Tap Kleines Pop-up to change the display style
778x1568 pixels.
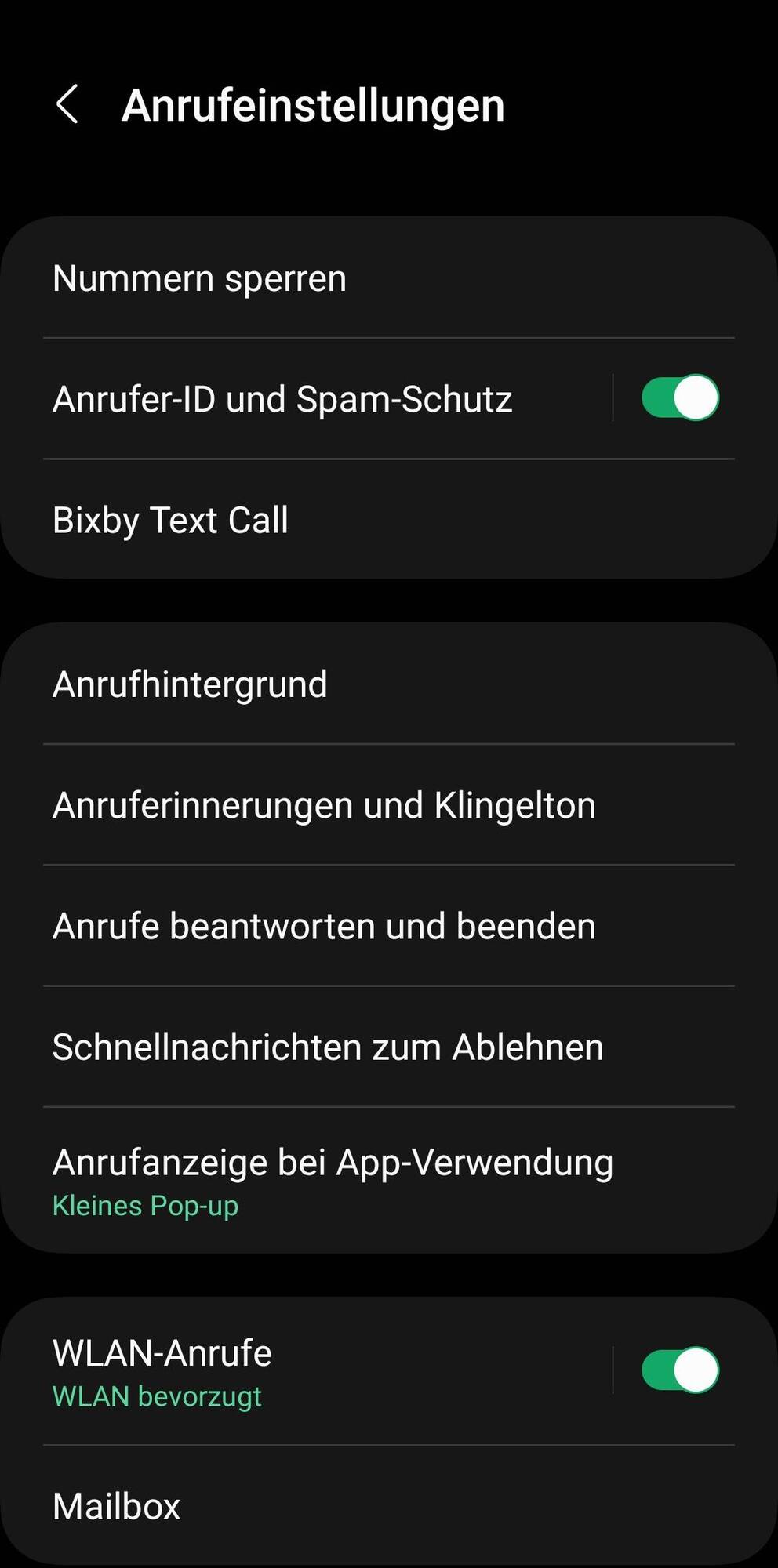point(144,1206)
